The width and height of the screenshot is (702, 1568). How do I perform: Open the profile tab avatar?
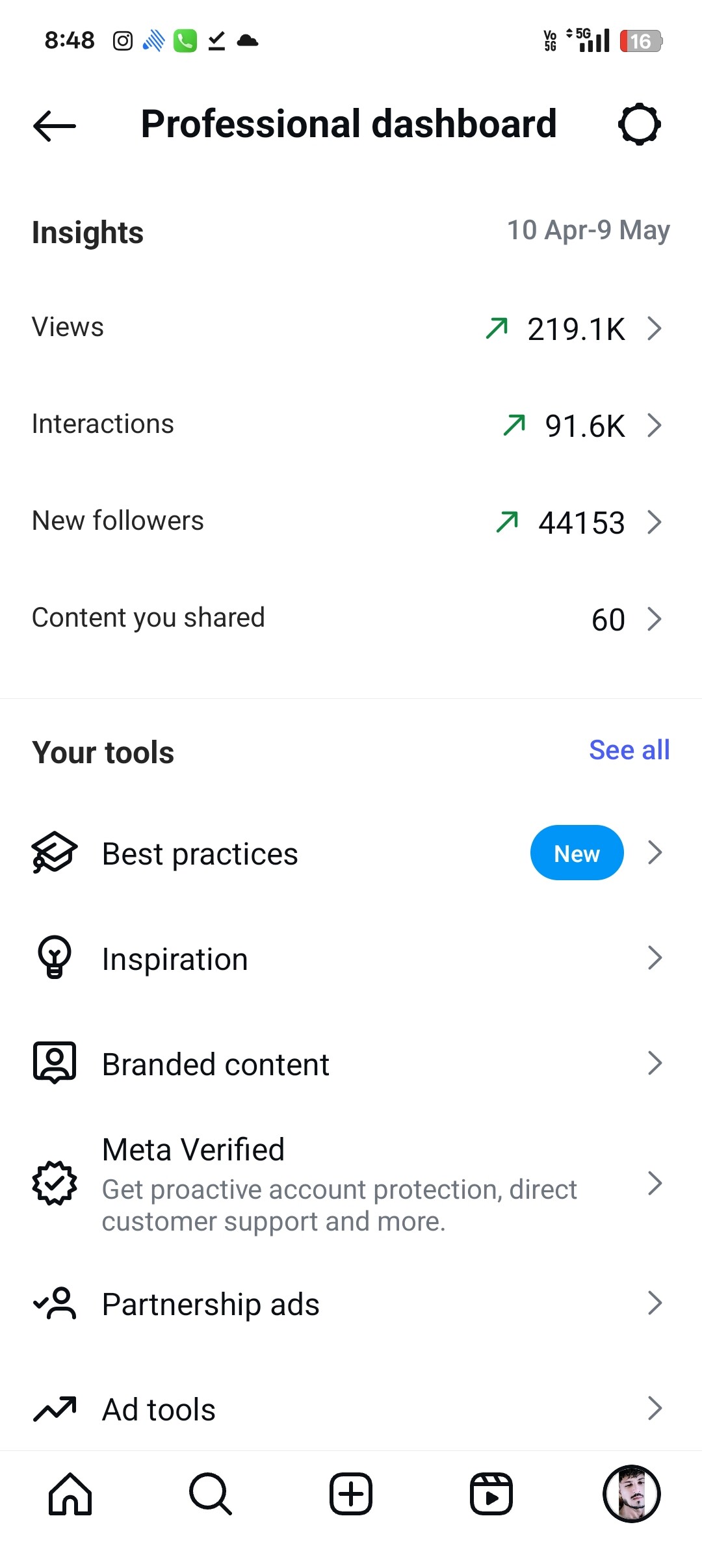click(x=632, y=1494)
